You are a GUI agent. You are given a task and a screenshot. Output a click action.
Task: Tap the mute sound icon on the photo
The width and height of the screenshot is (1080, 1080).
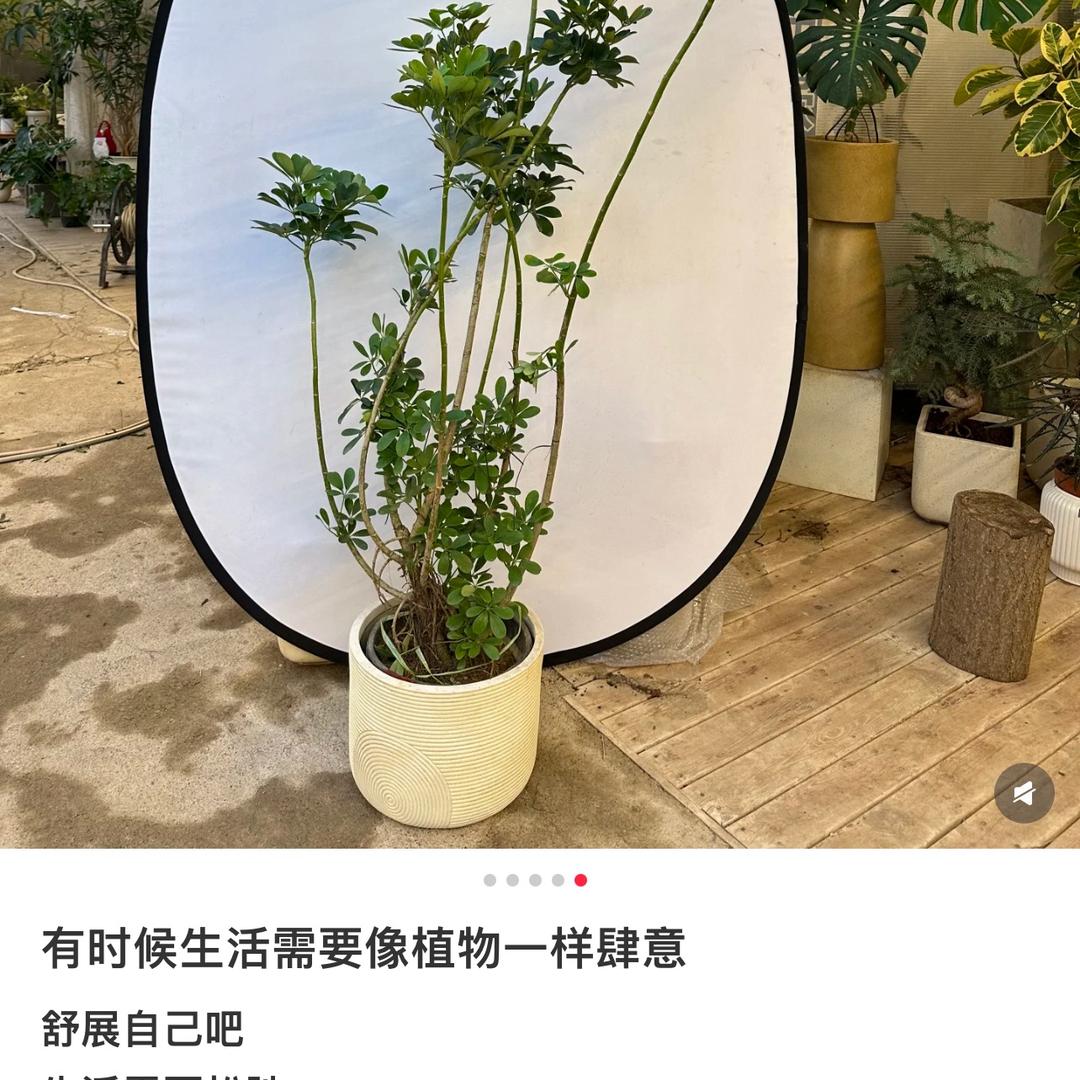tap(1024, 793)
